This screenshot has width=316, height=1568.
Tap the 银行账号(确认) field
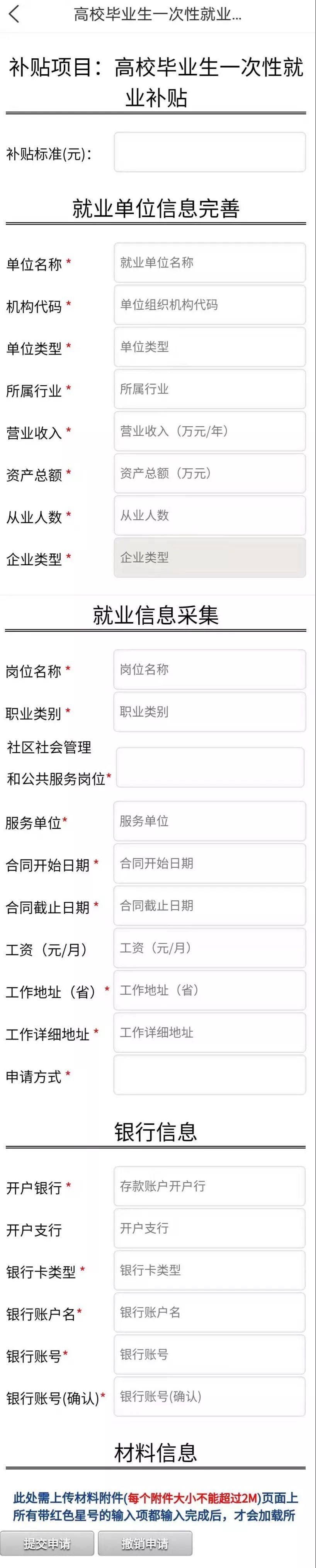click(209, 1397)
